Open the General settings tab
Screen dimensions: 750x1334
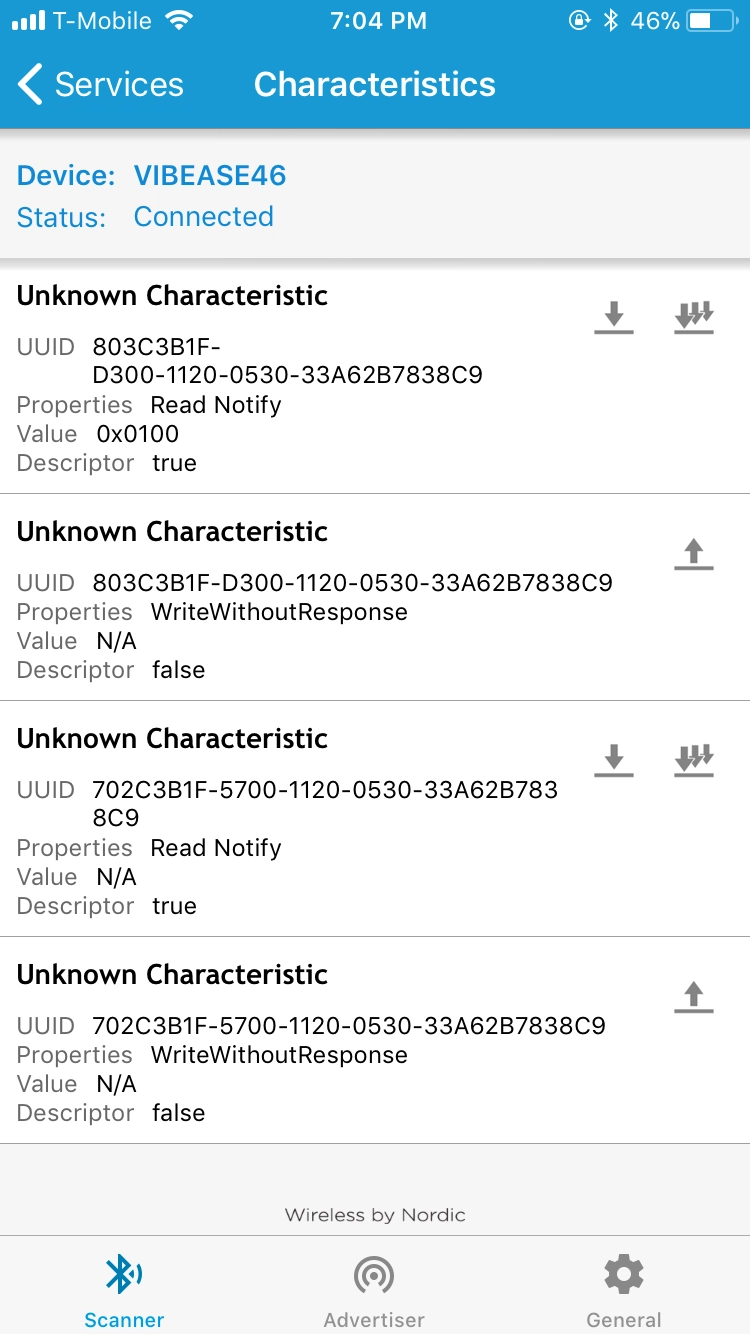624,1290
